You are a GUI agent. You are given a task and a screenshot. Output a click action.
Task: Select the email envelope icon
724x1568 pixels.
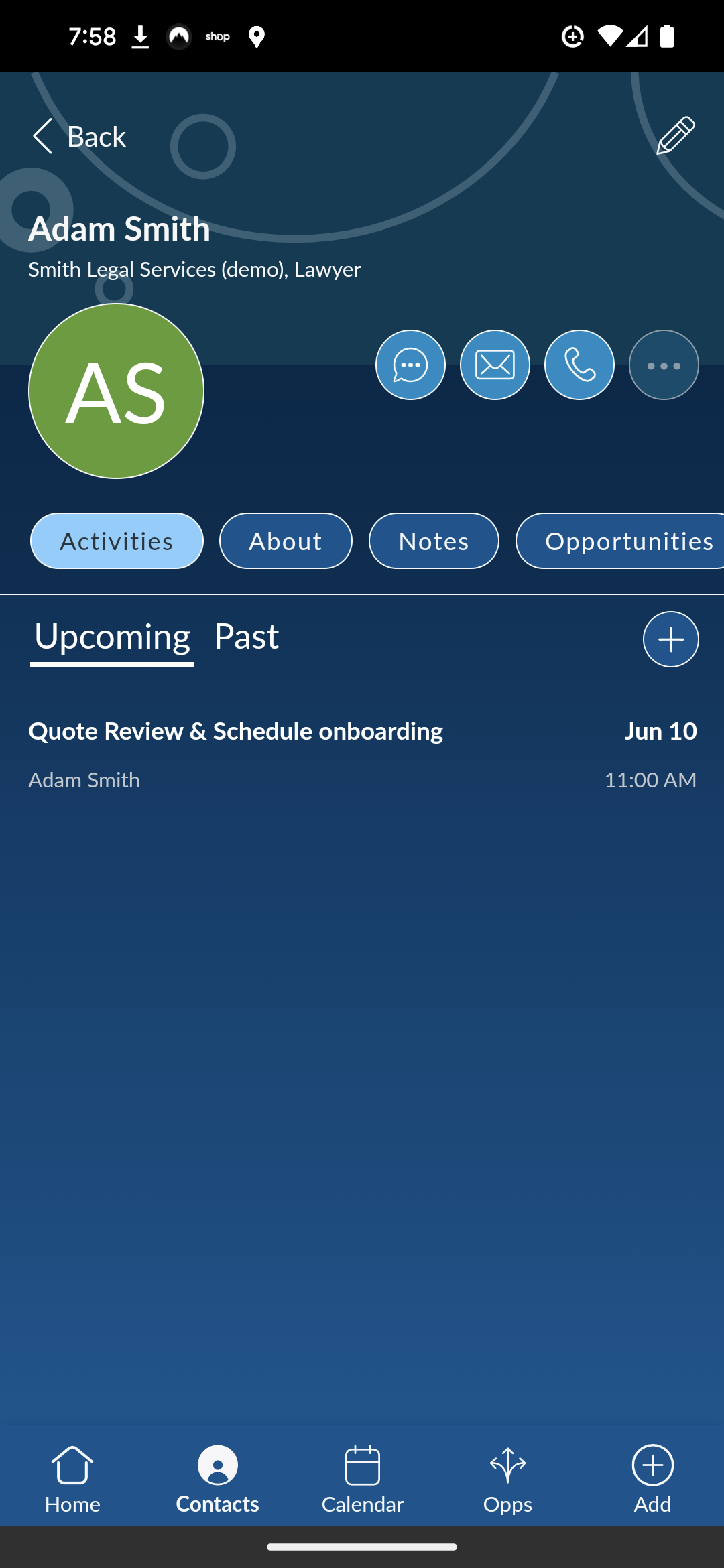point(494,365)
